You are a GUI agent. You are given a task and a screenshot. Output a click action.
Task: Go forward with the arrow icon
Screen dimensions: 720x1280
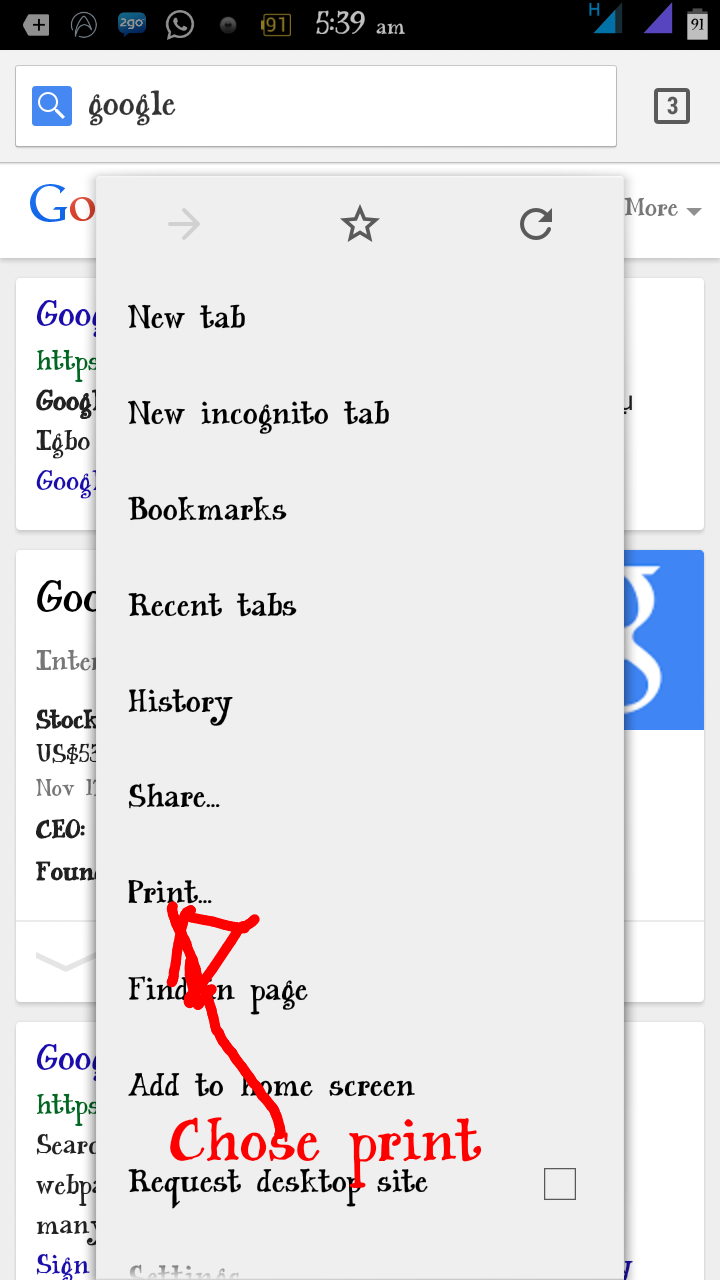[184, 225]
